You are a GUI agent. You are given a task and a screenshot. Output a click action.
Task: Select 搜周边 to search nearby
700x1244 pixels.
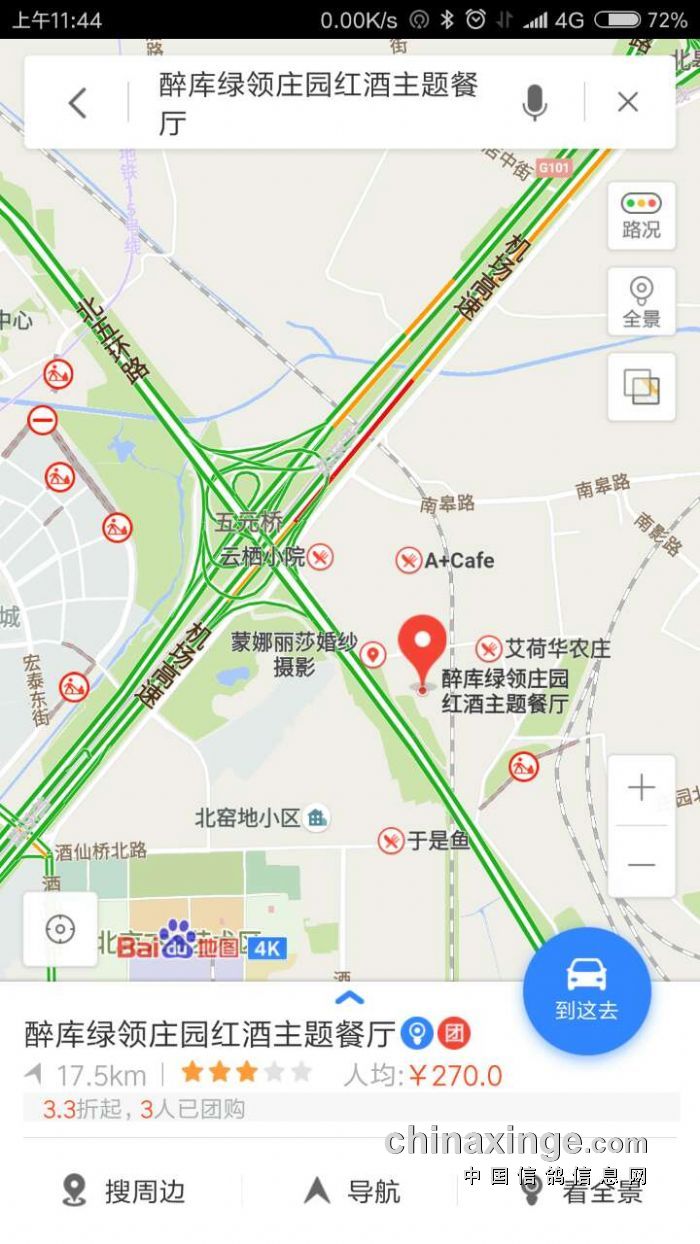(x=125, y=1191)
